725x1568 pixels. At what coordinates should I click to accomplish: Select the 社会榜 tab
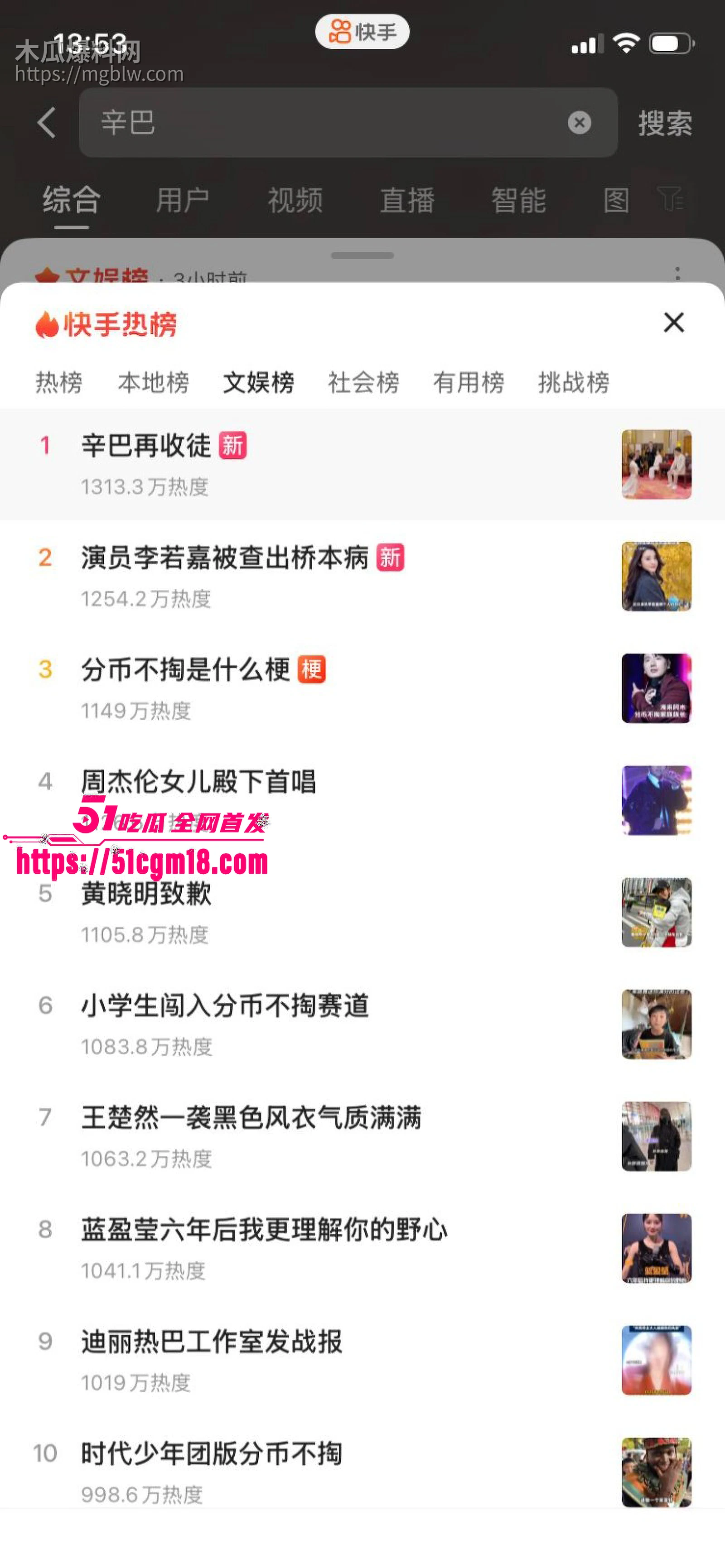363,382
